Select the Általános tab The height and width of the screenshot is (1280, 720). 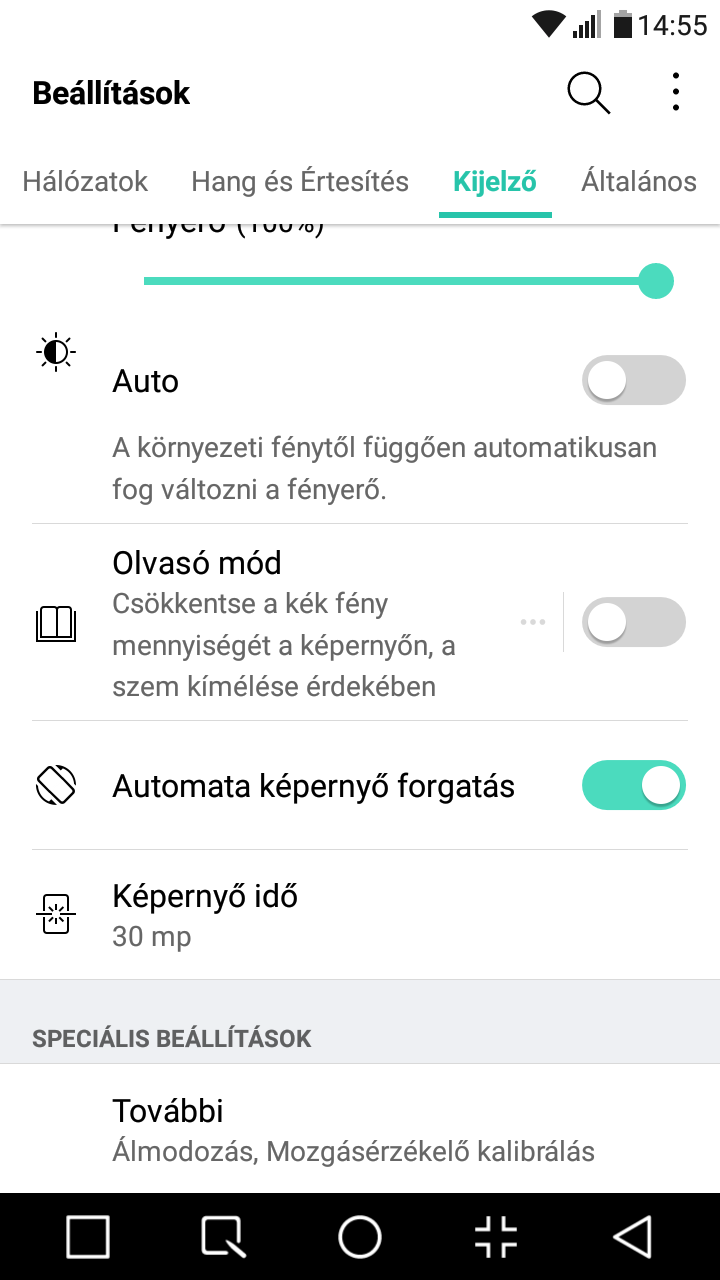[639, 181]
